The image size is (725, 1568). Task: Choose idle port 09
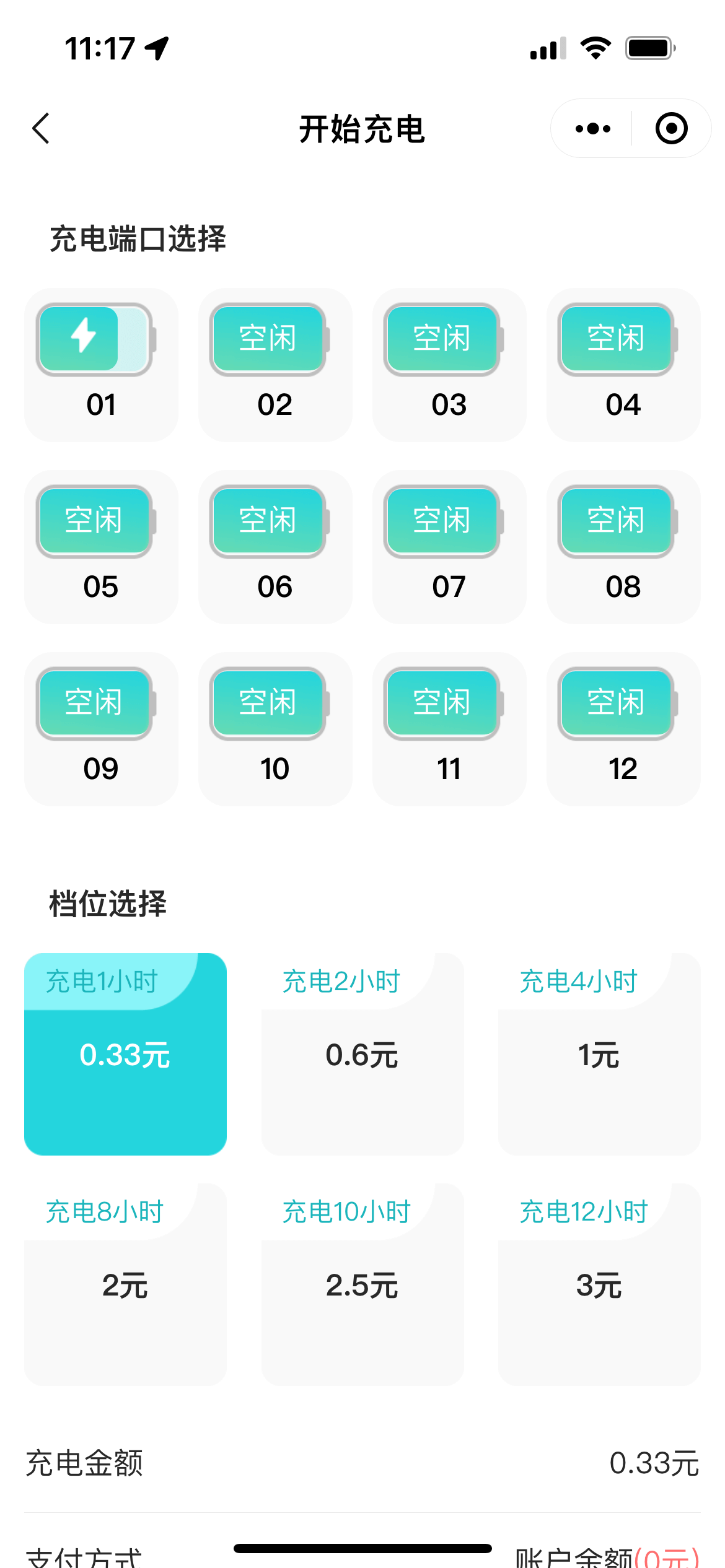coord(101,729)
